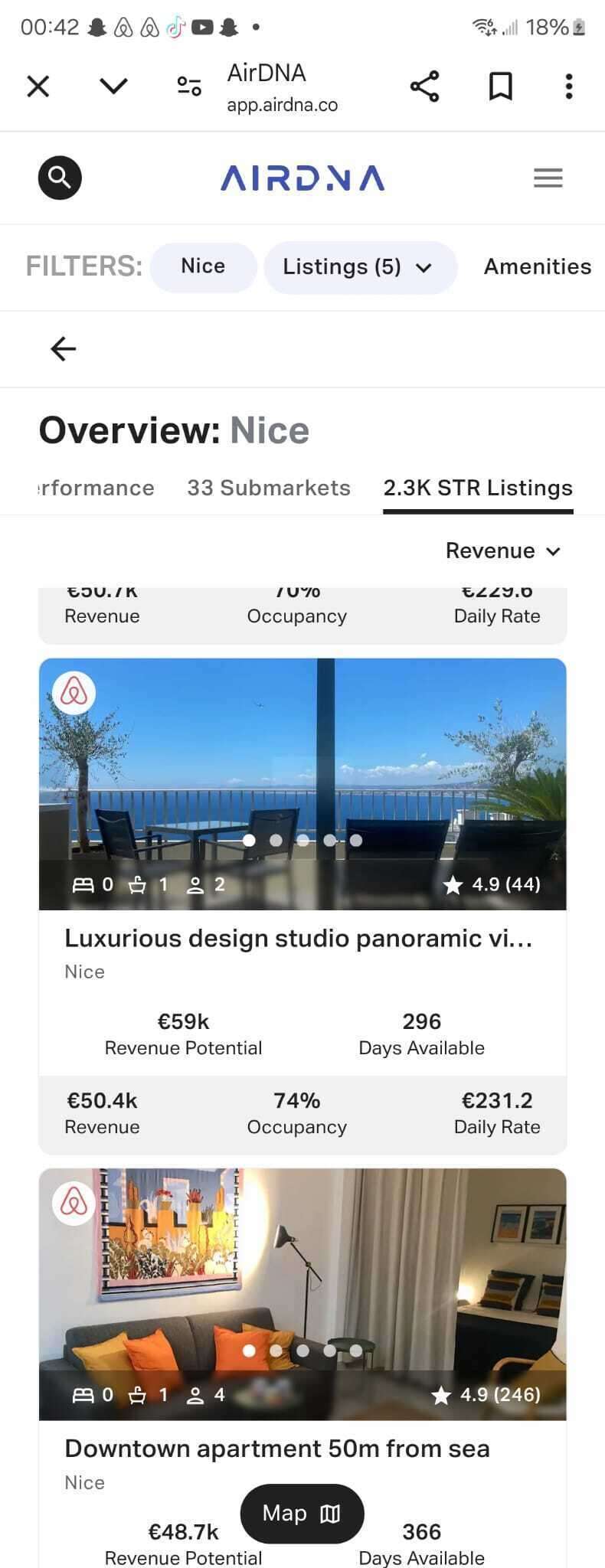
Task: Show the Map view
Action: pyautogui.click(x=302, y=1513)
